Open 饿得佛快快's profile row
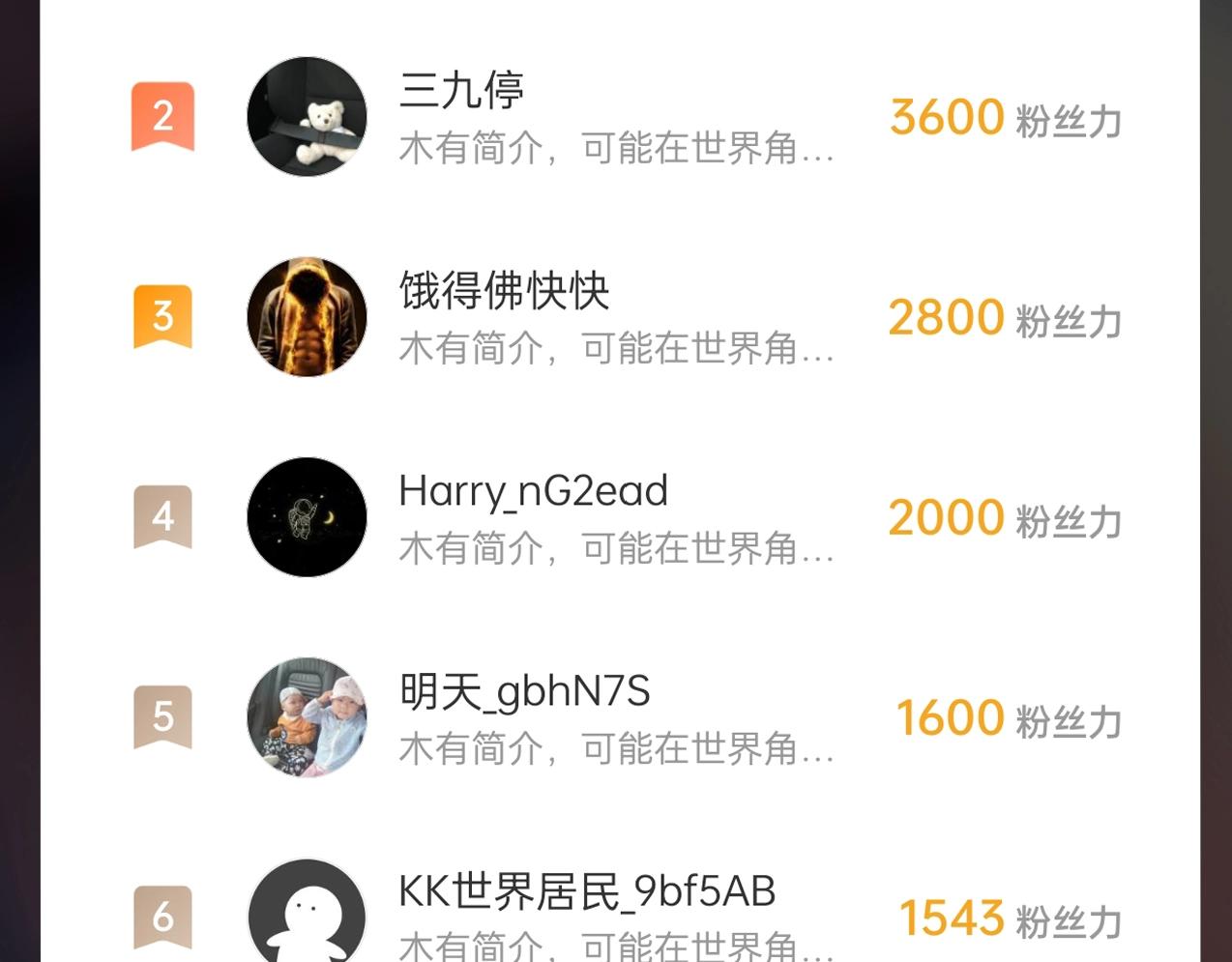 616,317
